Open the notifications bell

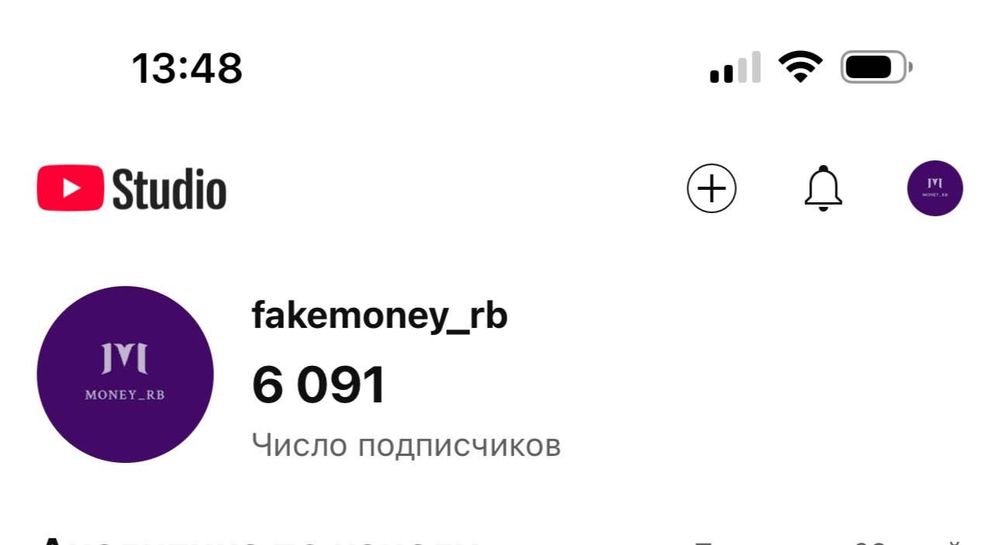(823, 188)
